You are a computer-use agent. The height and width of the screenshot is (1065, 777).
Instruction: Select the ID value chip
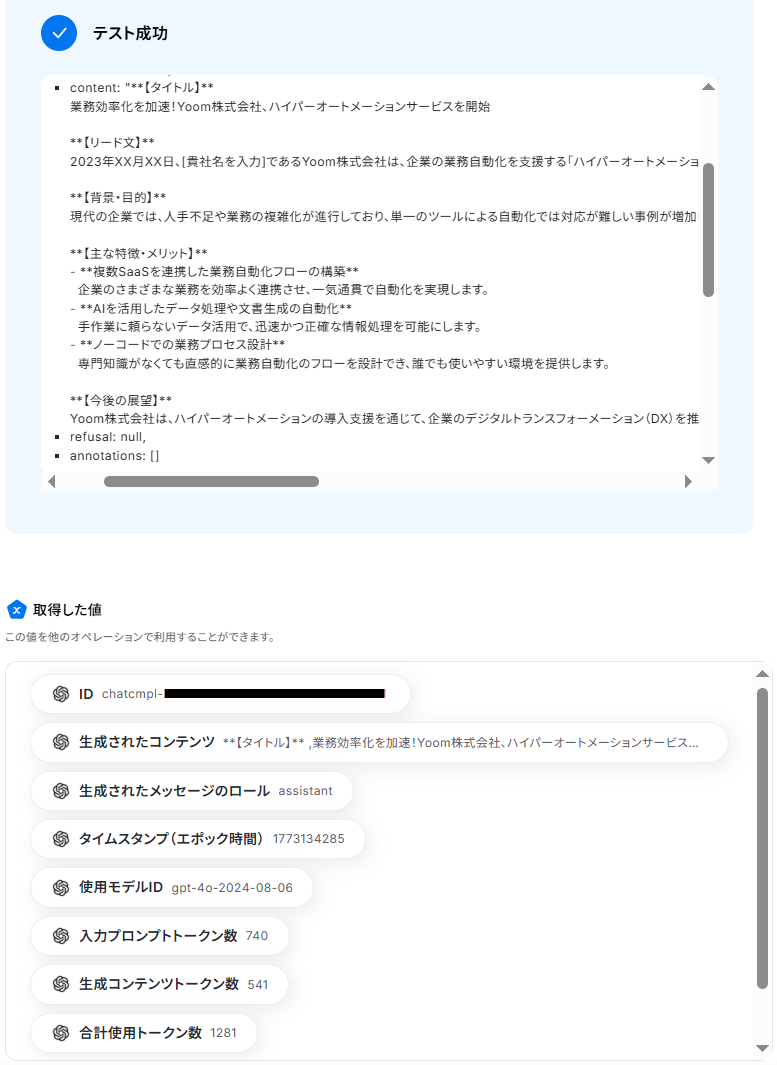(220, 694)
